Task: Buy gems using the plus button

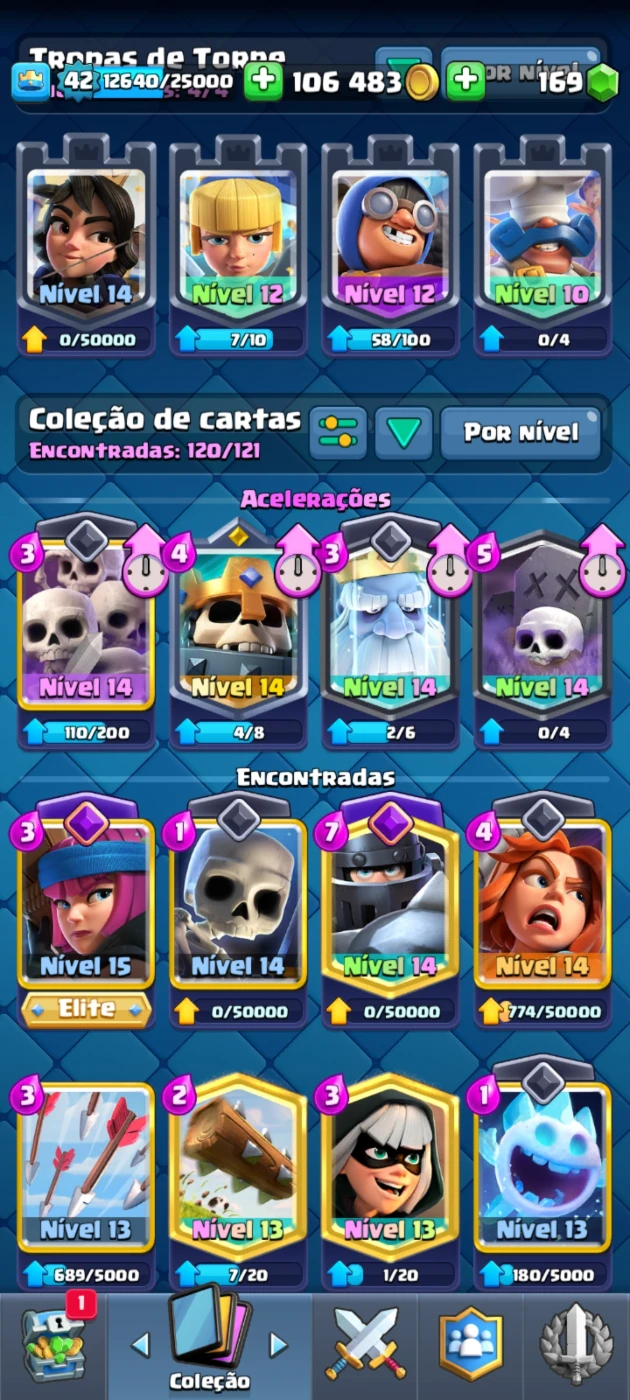Action: pyautogui.click(x=465, y=81)
